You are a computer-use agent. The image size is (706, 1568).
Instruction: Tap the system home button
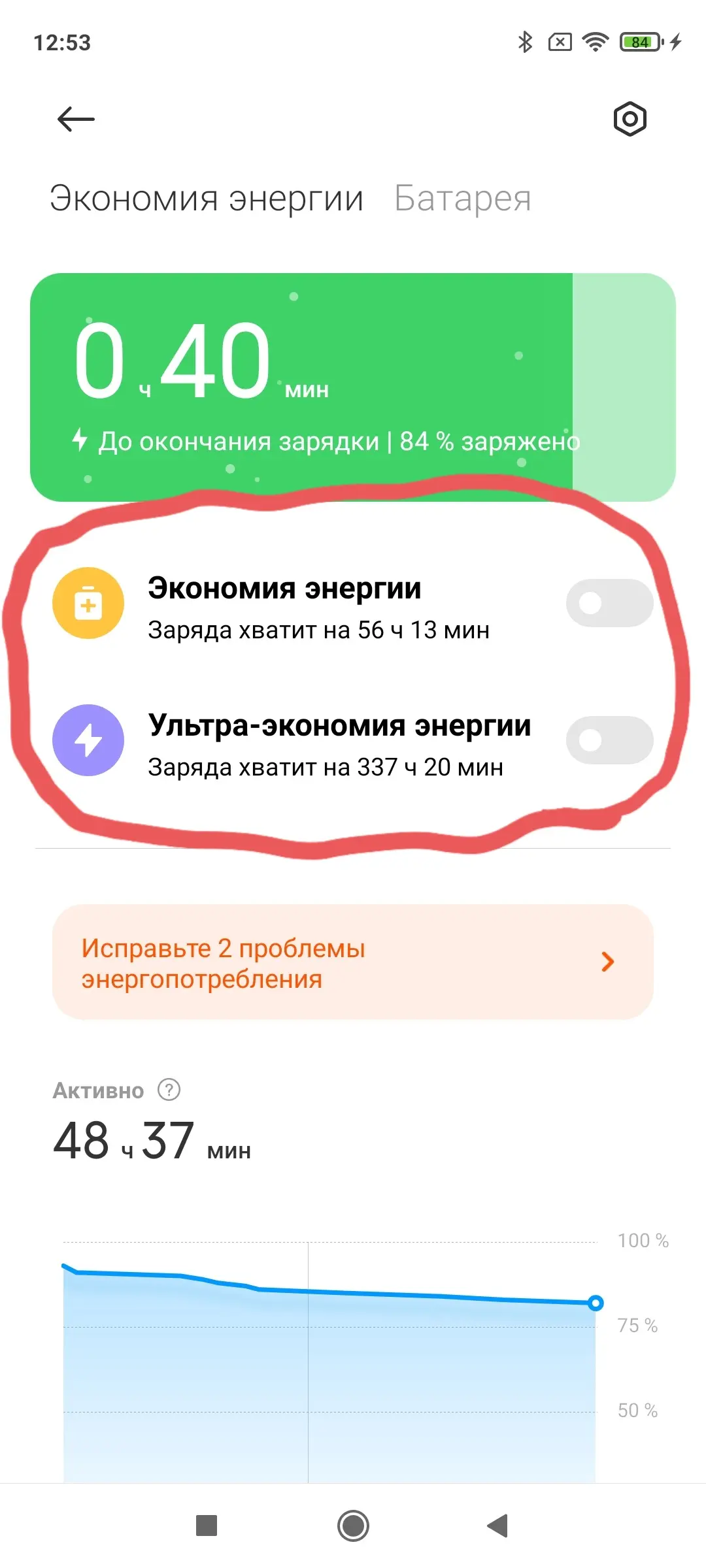(x=353, y=1526)
